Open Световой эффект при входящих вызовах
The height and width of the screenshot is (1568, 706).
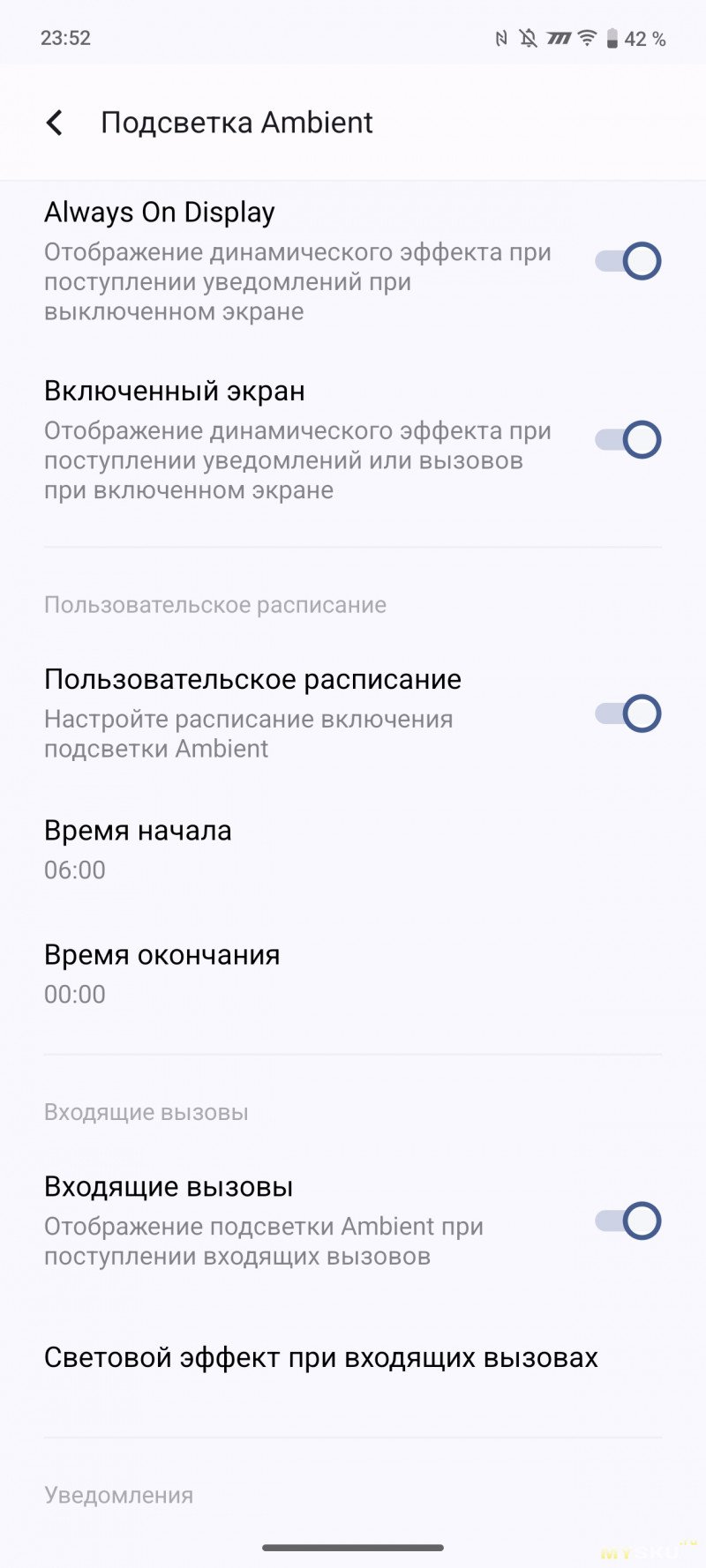(353, 1357)
